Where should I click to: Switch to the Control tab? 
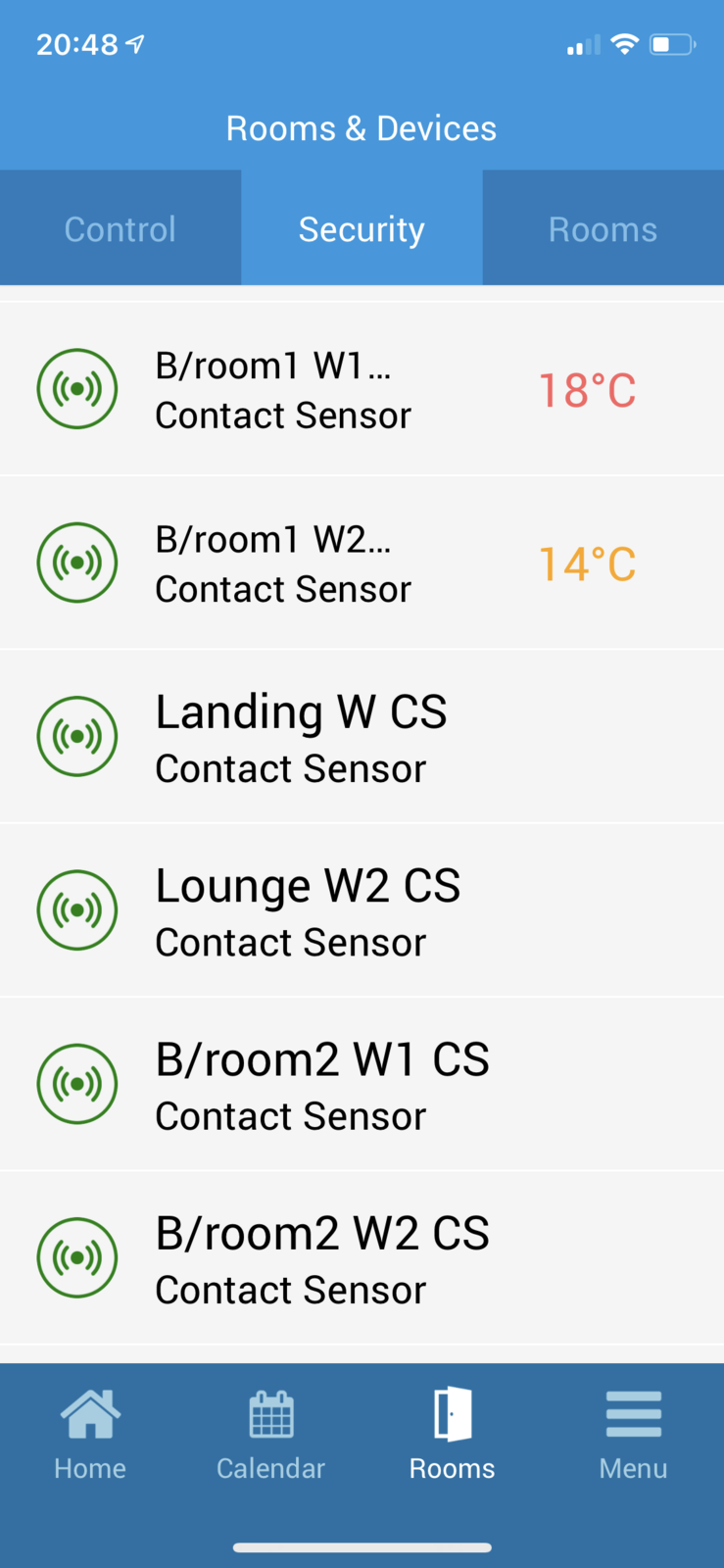point(120,229)
